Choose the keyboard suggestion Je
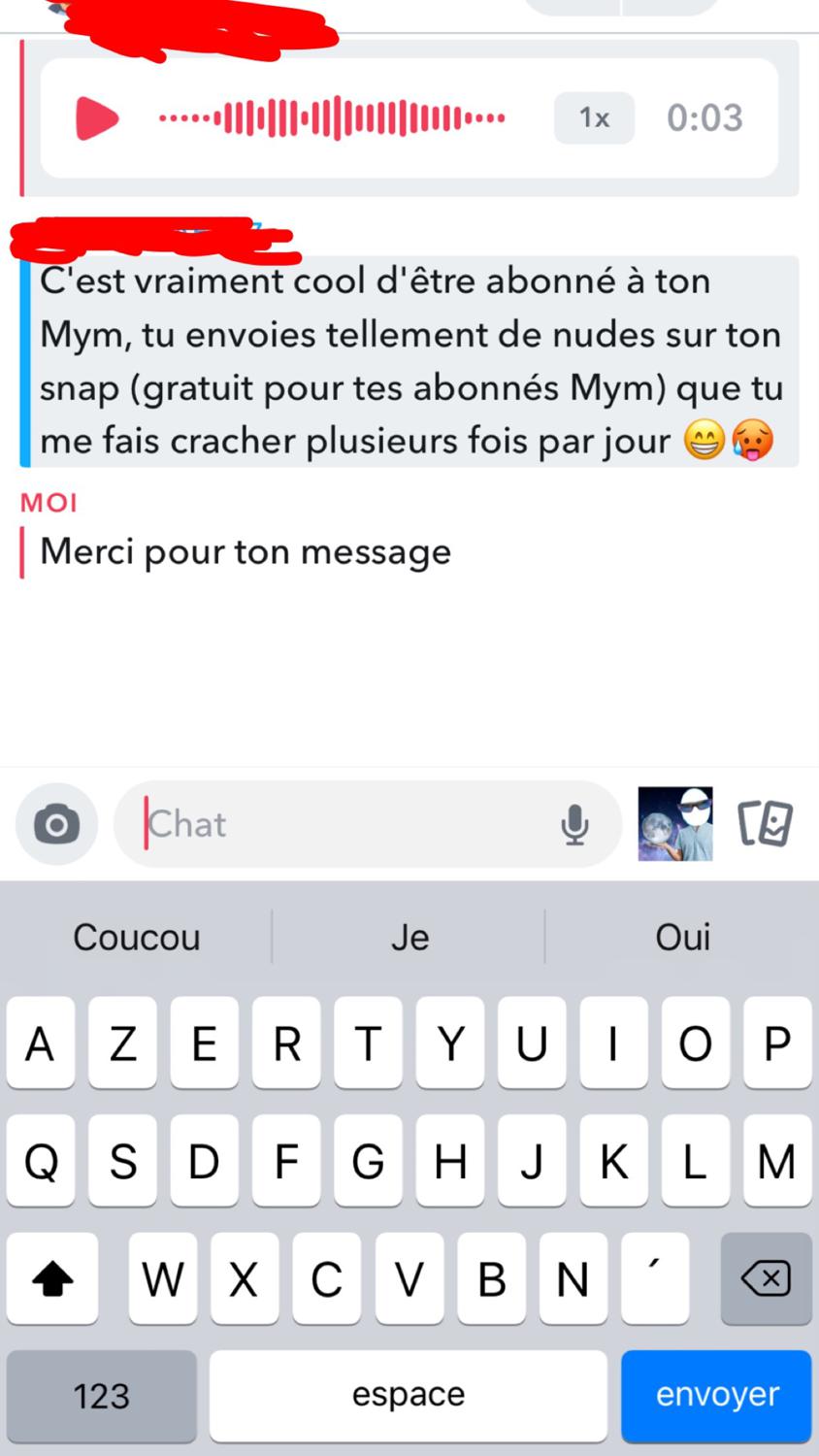Viewport: 819px width, 1456px height. point(409,937)
